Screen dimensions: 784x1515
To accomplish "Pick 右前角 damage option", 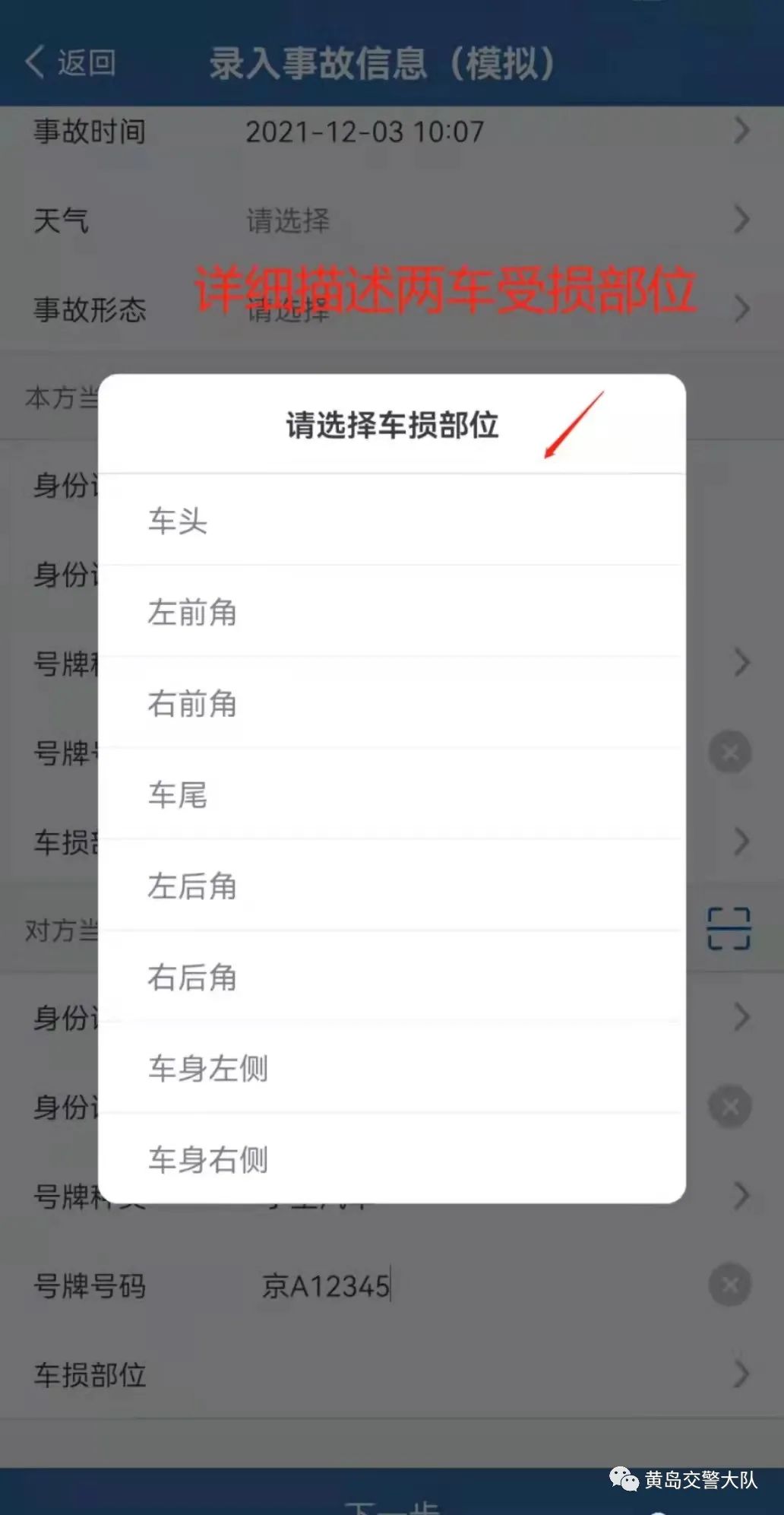I will click(392, 703).
